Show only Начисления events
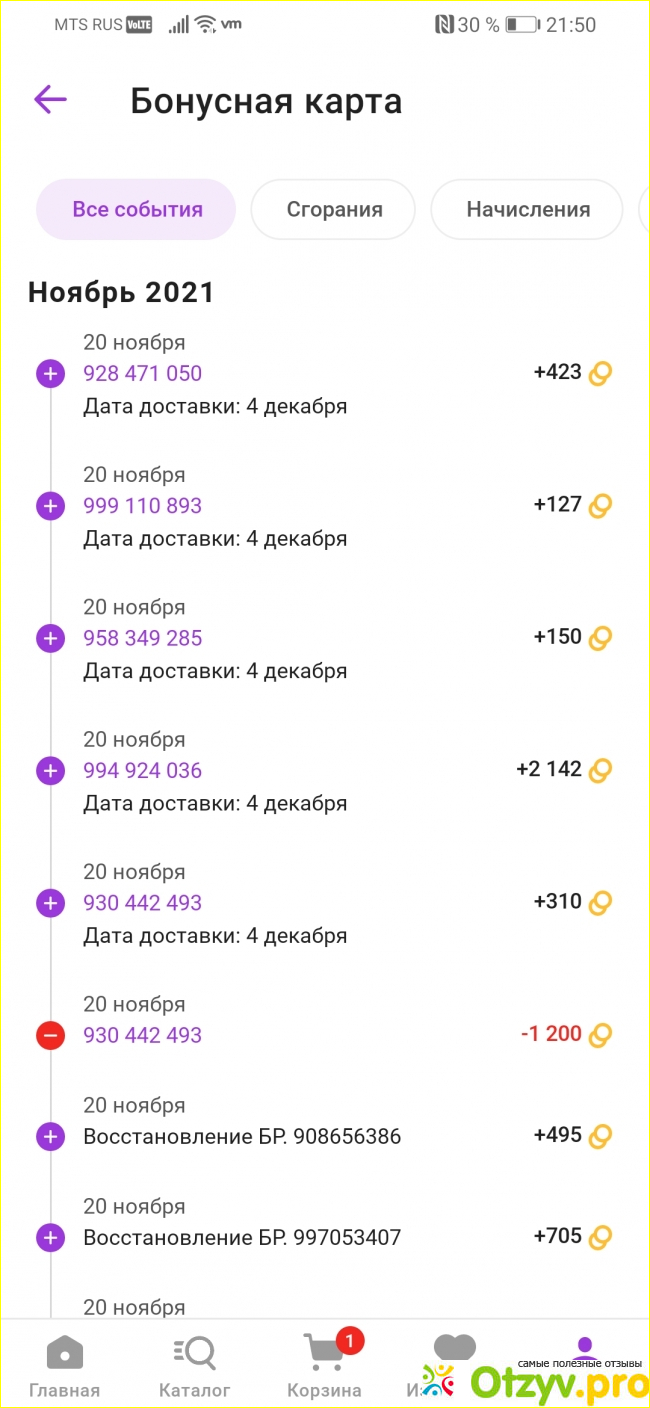 [x=528, y=209]
